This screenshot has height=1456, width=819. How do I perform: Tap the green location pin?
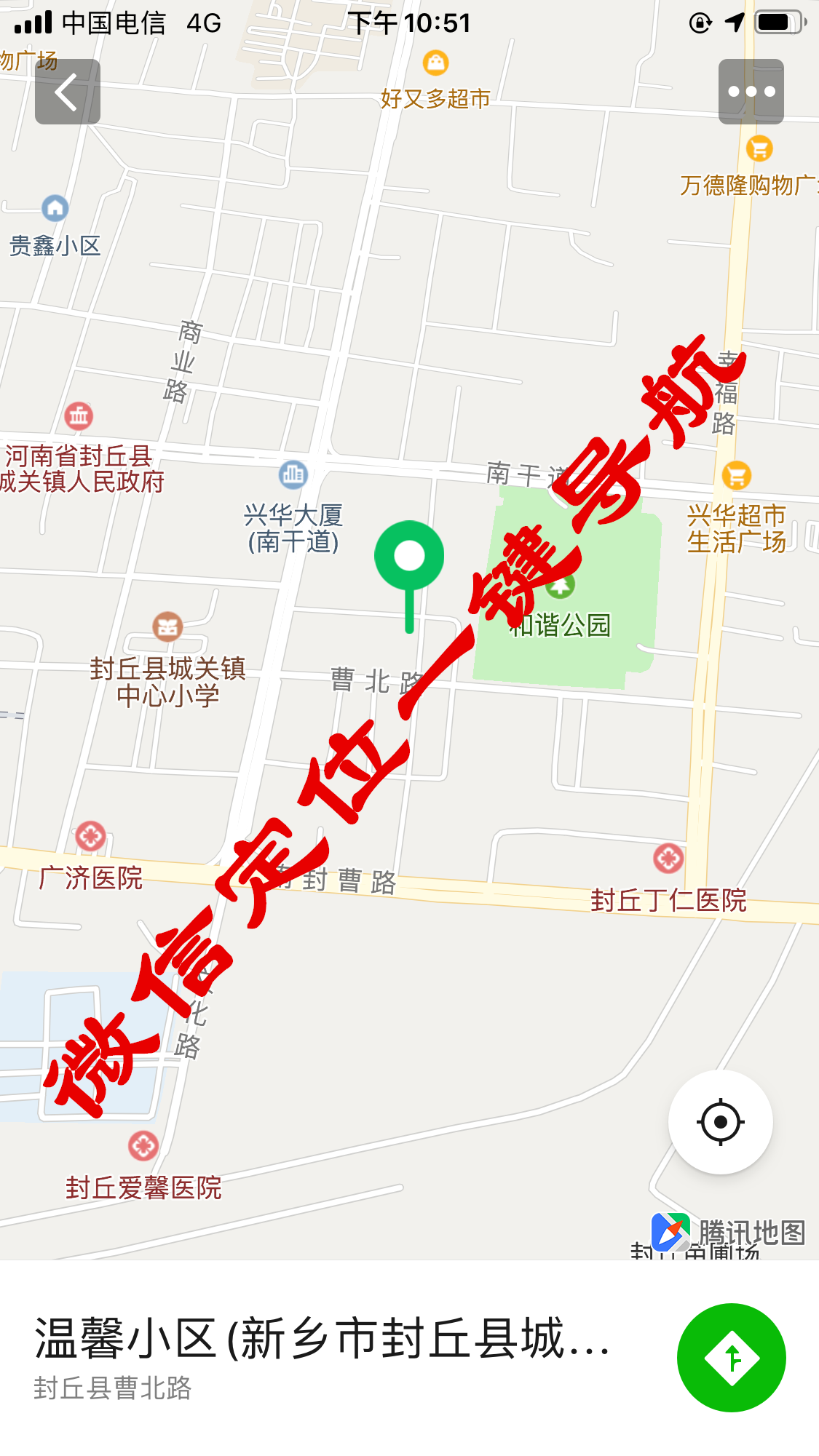pyautogui.click(x=409, y=558)
